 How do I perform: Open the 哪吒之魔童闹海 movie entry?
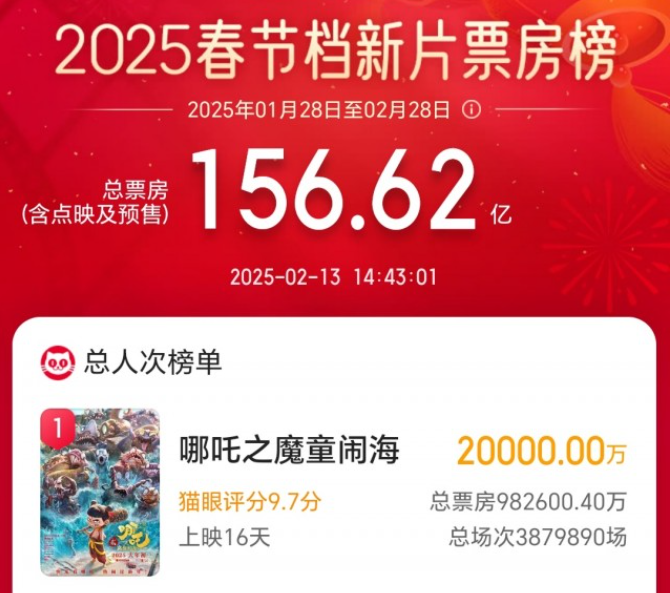coord(289,451)
